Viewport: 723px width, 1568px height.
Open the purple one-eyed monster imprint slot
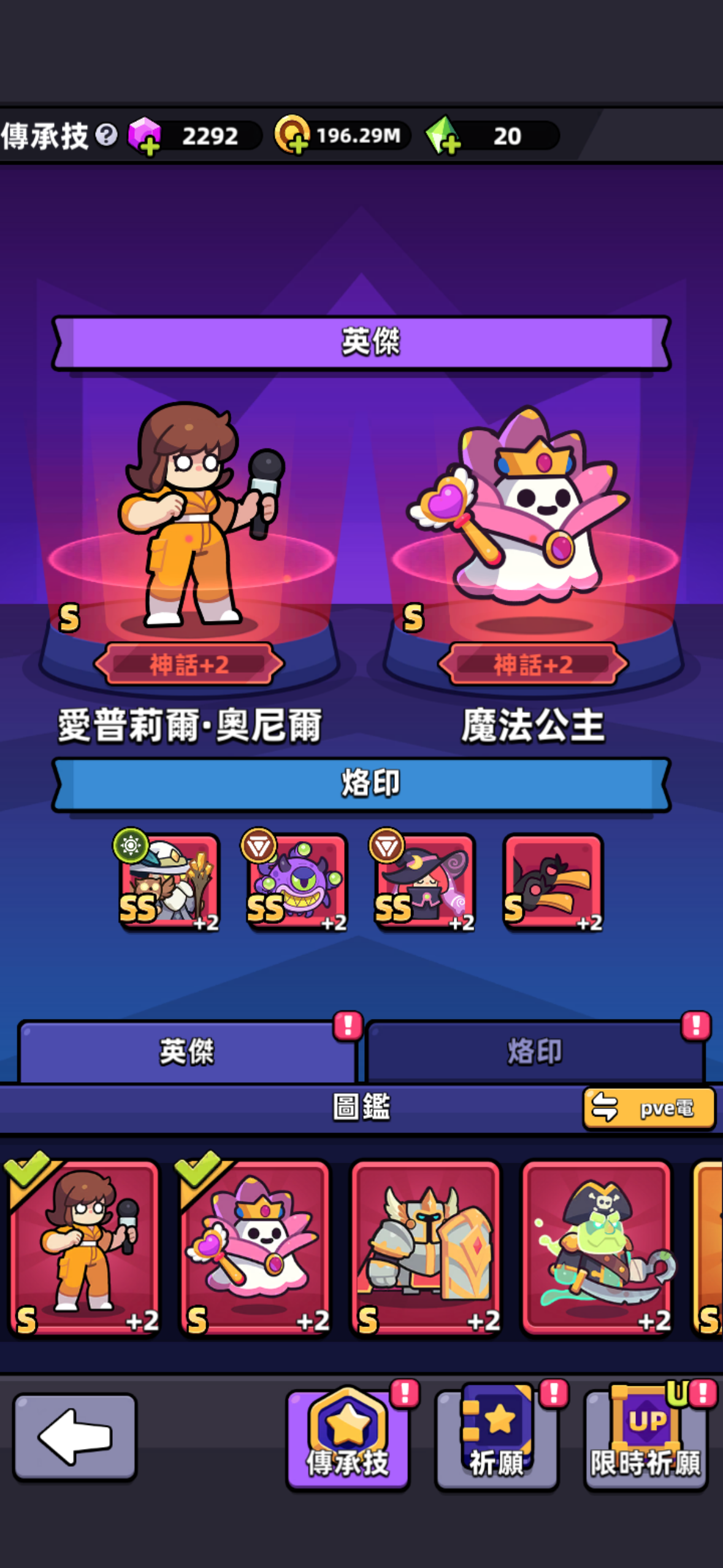tap(296, 882)
